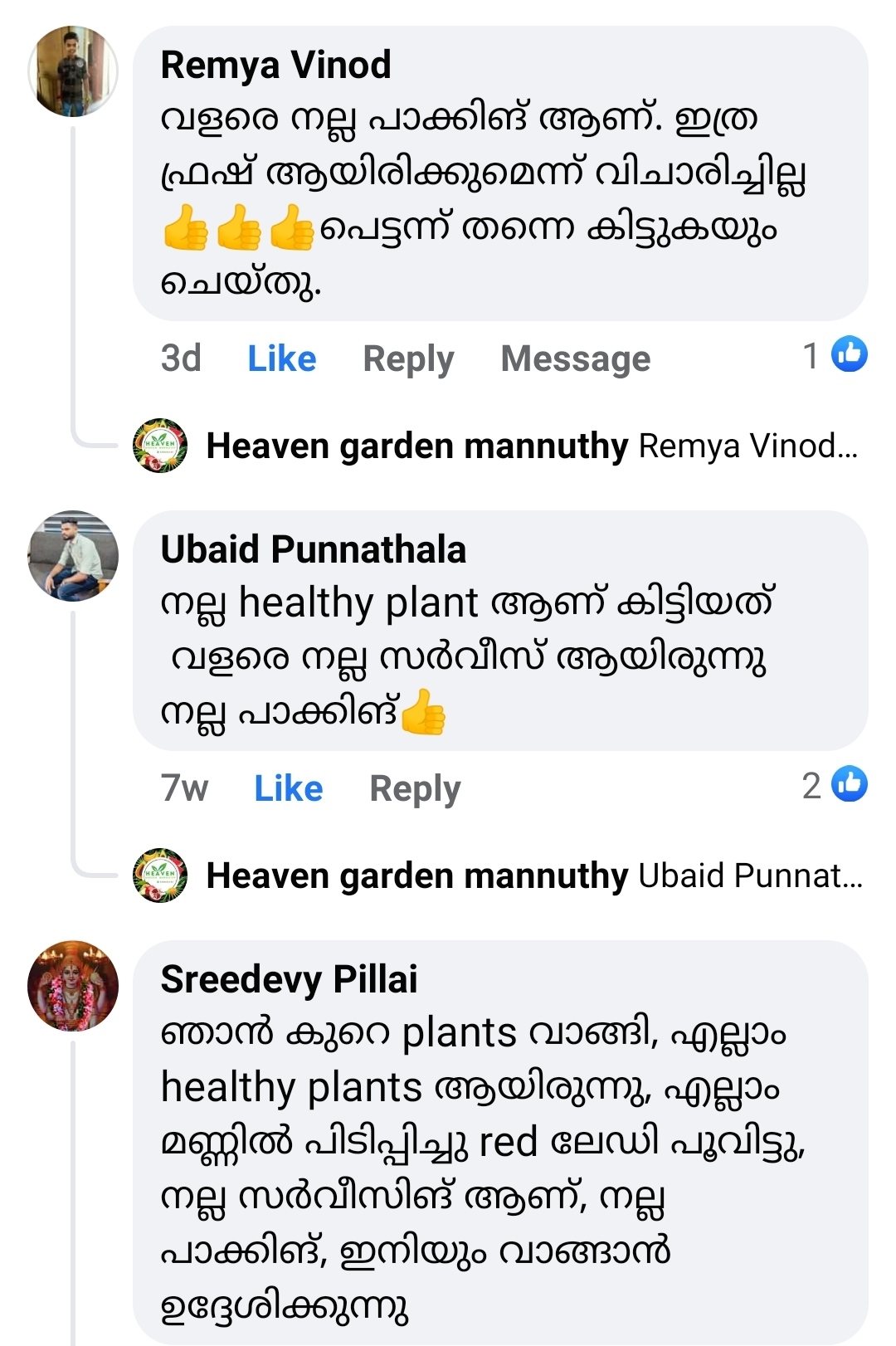This screenshot has width=896, height=1346.
Task: Like Remya Vinod's comment
Action: pos(282,358)
